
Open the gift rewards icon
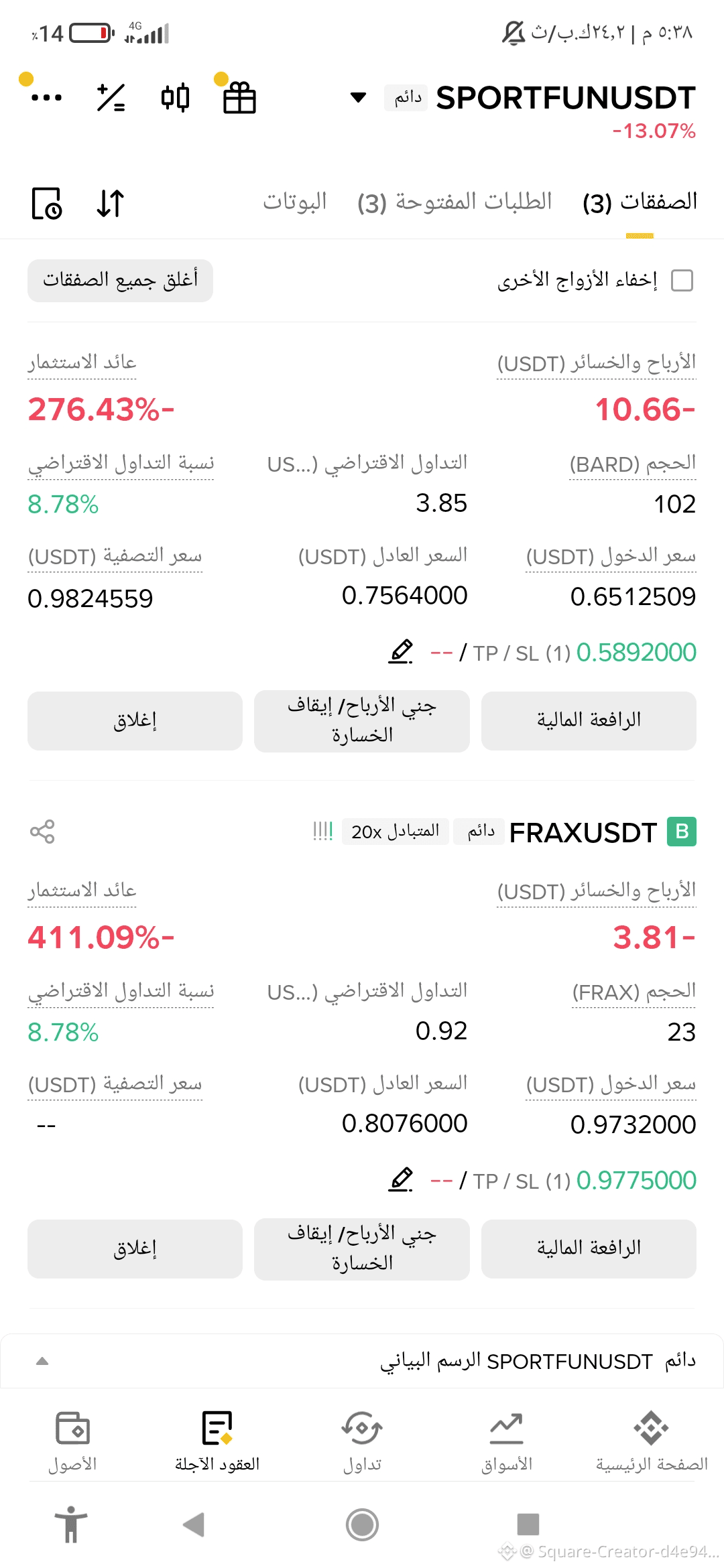(x=239, y=98)
